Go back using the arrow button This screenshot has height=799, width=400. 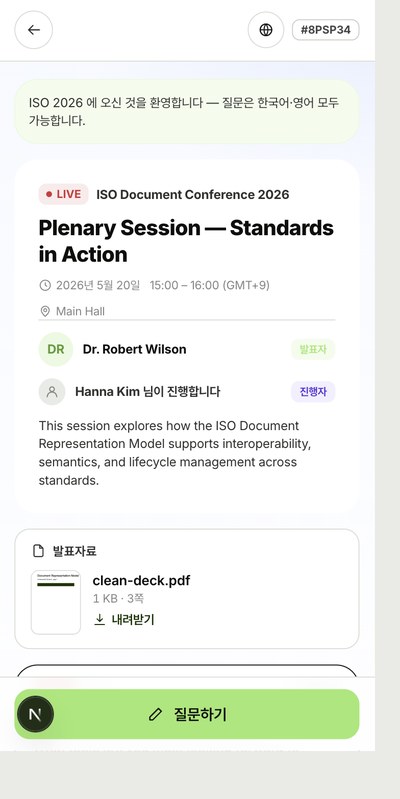click(x=34, y=30)
